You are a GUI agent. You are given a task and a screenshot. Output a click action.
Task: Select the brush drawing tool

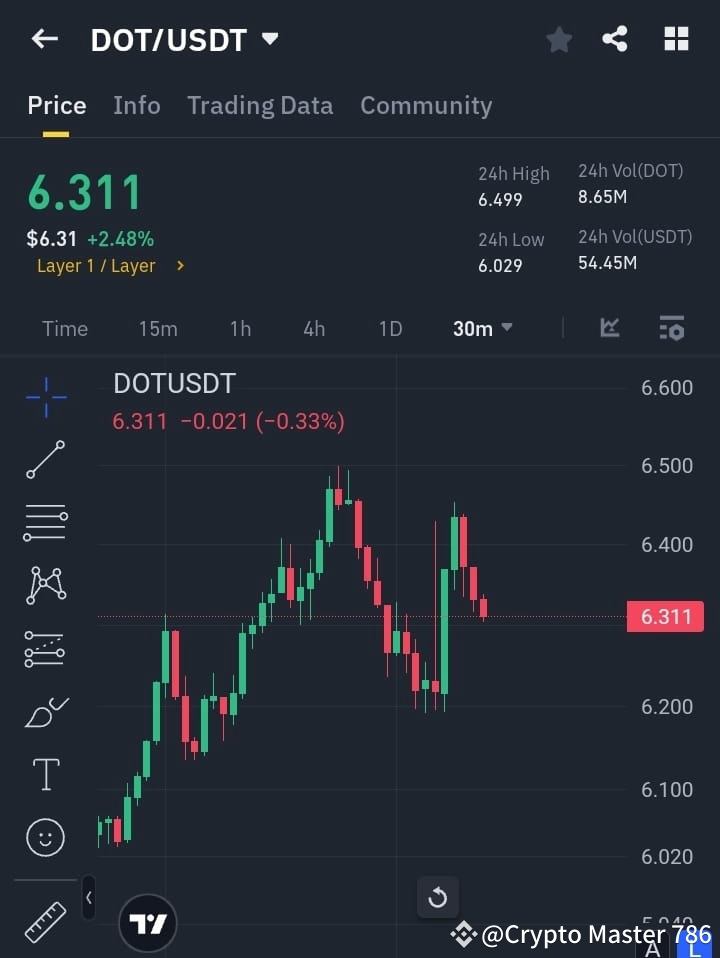(x=45, y=711)
